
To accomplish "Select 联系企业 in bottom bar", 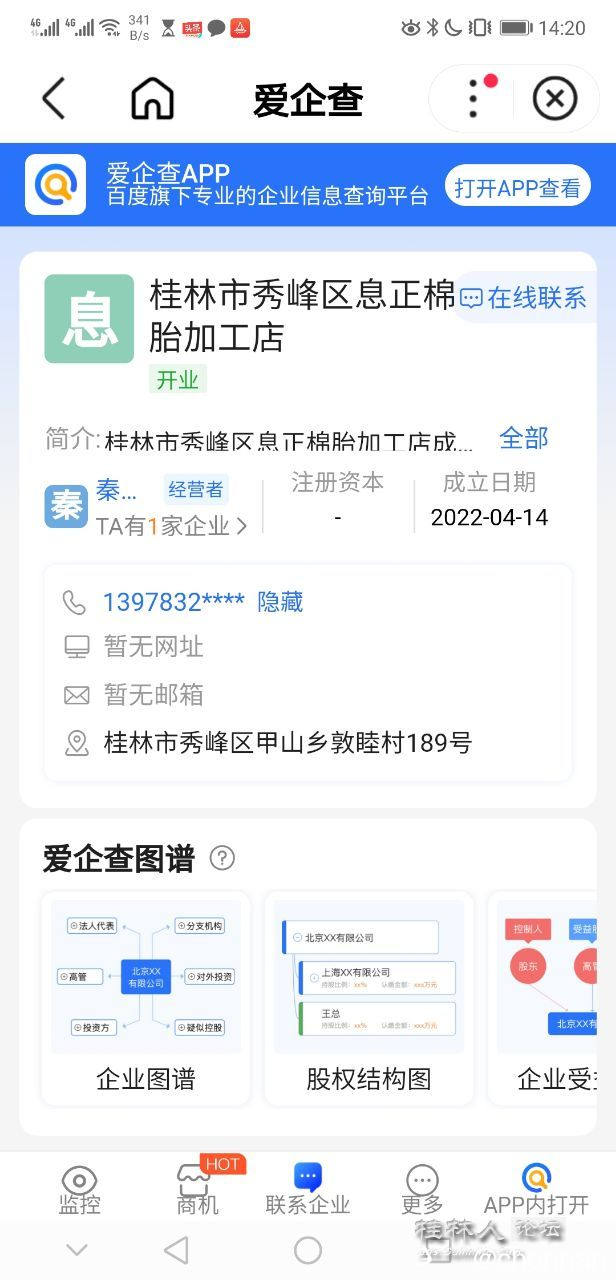I will point(308,1190).
